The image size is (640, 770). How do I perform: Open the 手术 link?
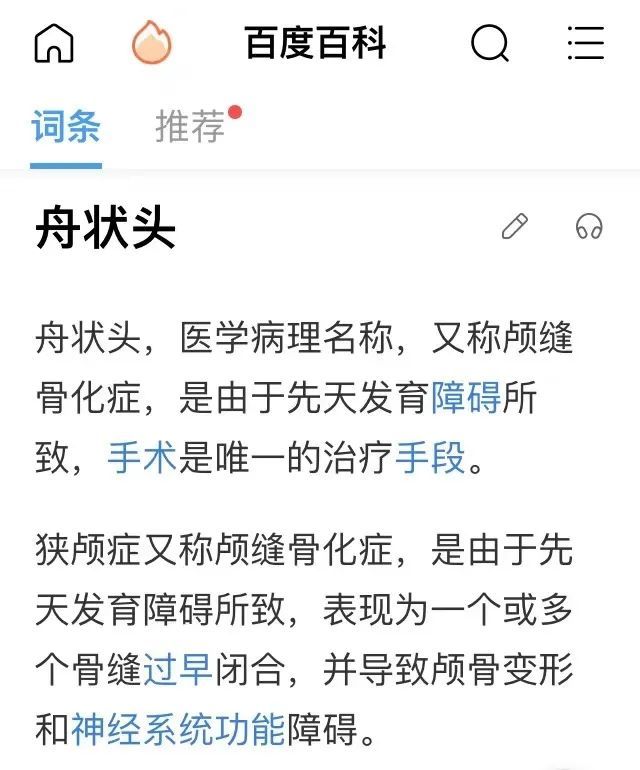pos(142,459)
